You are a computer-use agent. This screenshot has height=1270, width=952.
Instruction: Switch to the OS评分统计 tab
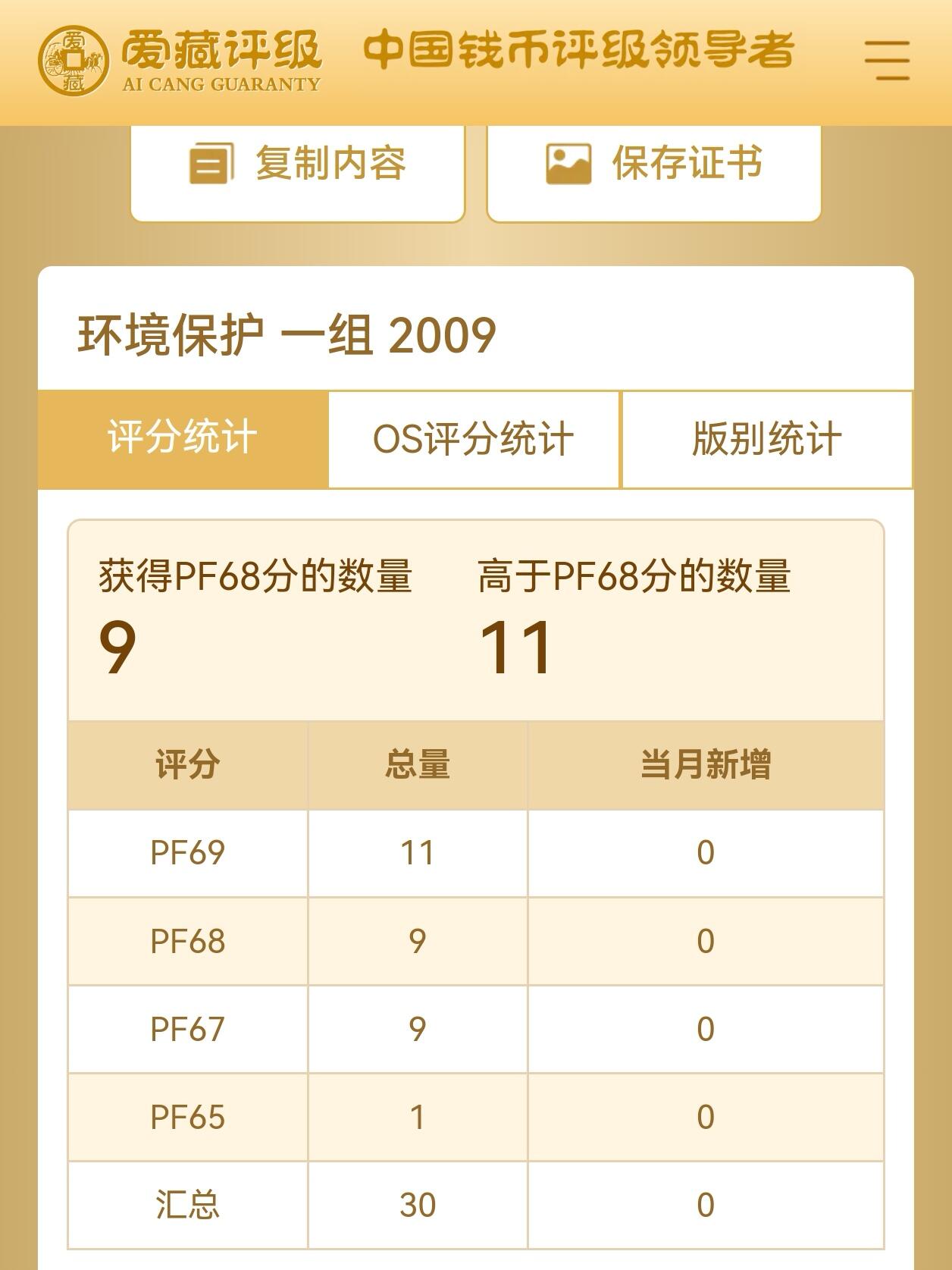click(x=473, y=440)
